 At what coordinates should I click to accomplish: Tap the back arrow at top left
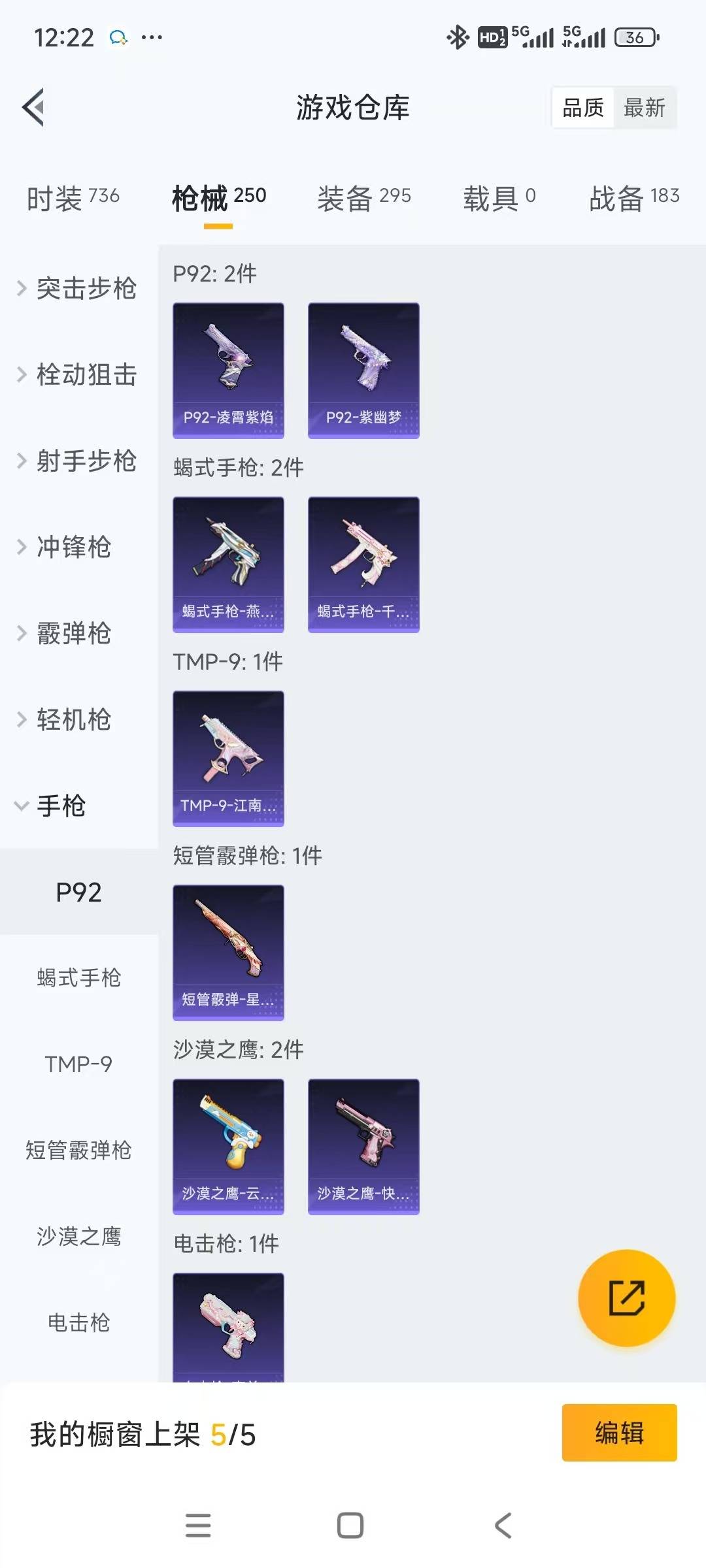click(x=34, y=108)
